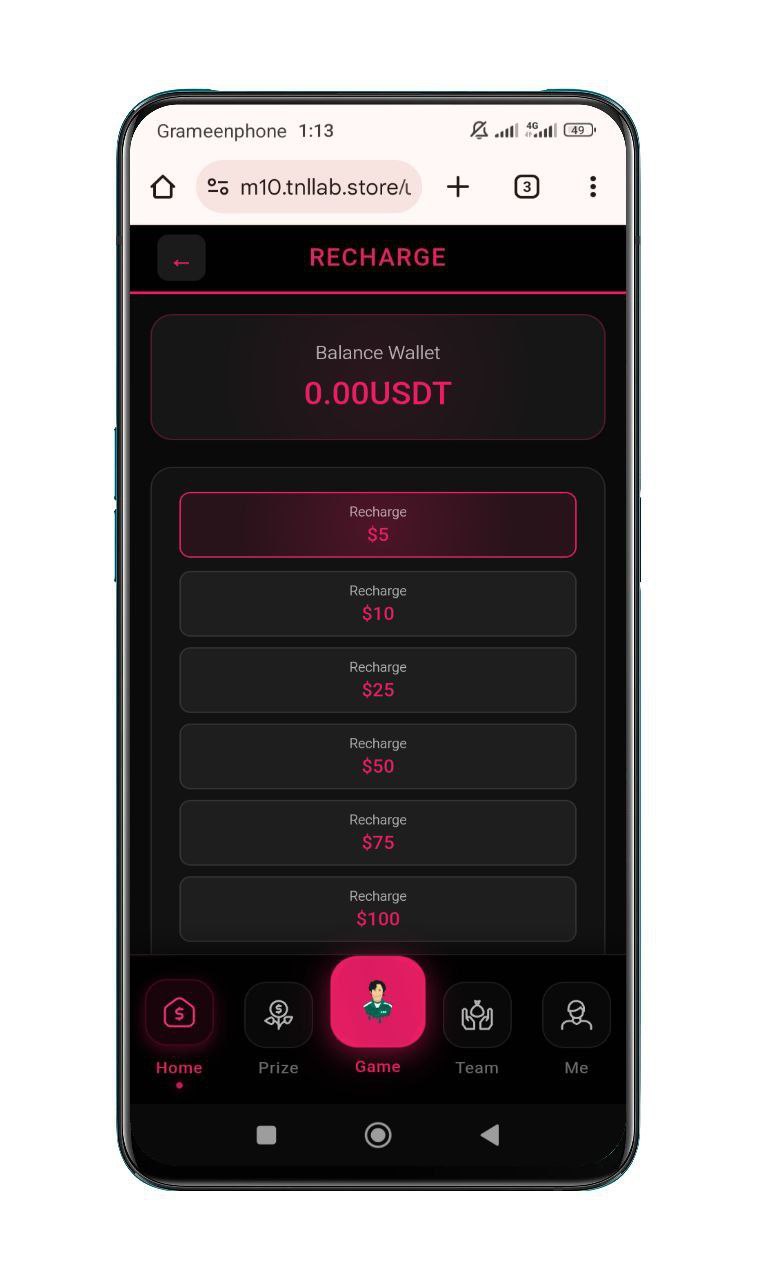Open the Game center button
The width and height of the screenshot is (759, 1280).
[x=377, y=1003]
